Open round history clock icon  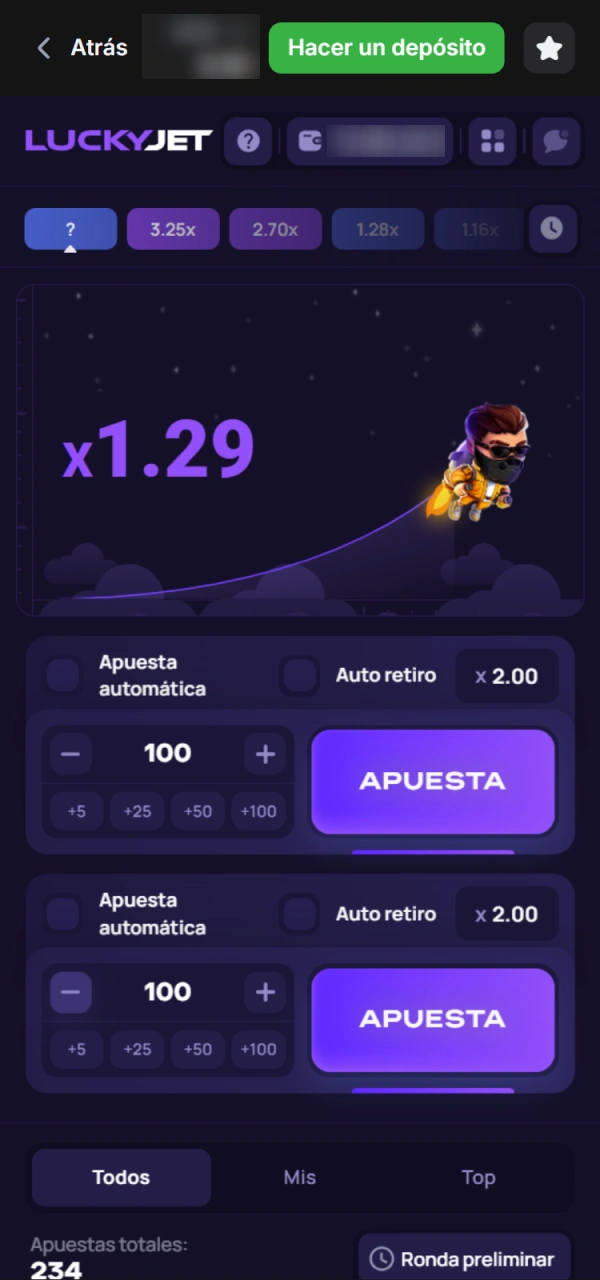[551, 229]
